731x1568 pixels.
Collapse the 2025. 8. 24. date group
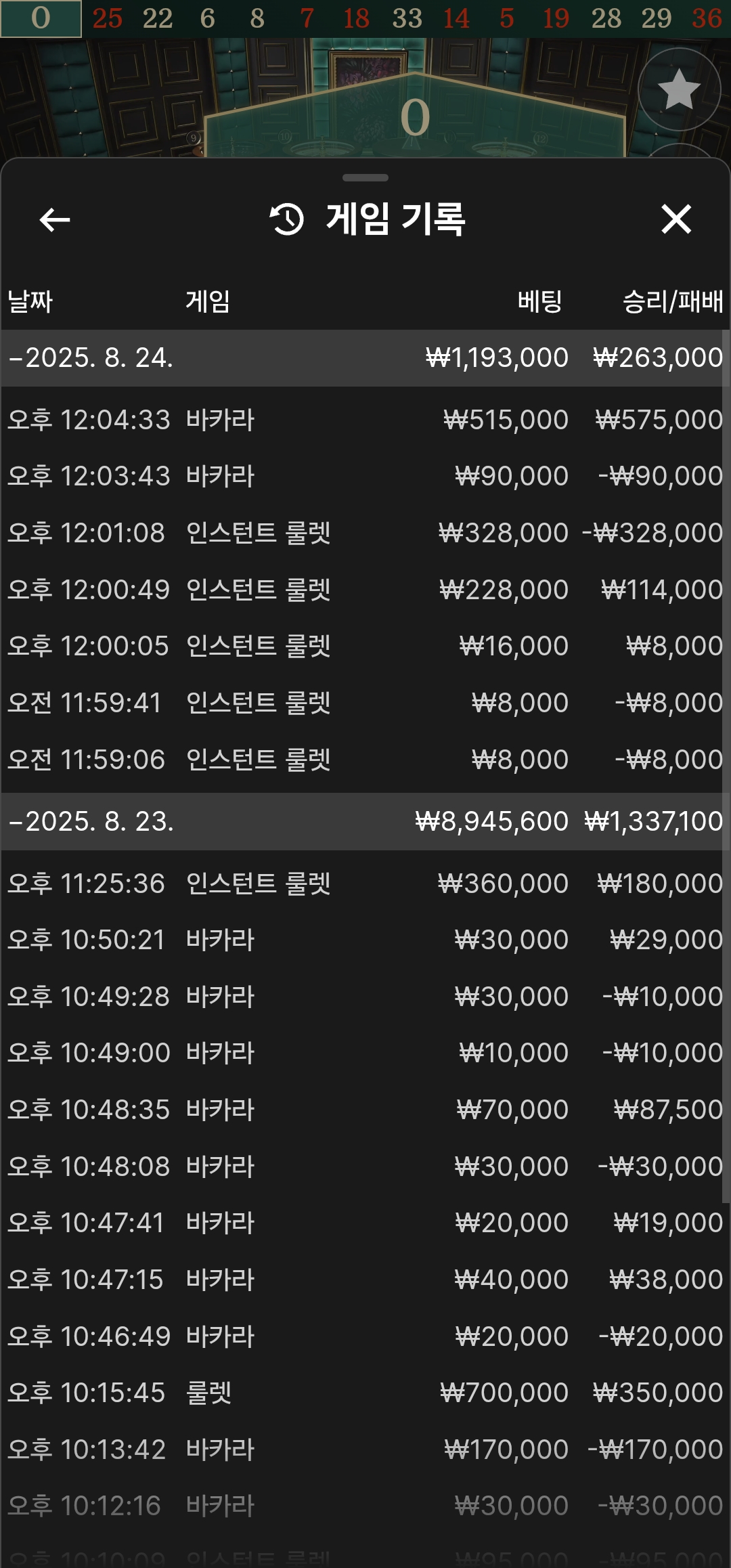(91, 357)
